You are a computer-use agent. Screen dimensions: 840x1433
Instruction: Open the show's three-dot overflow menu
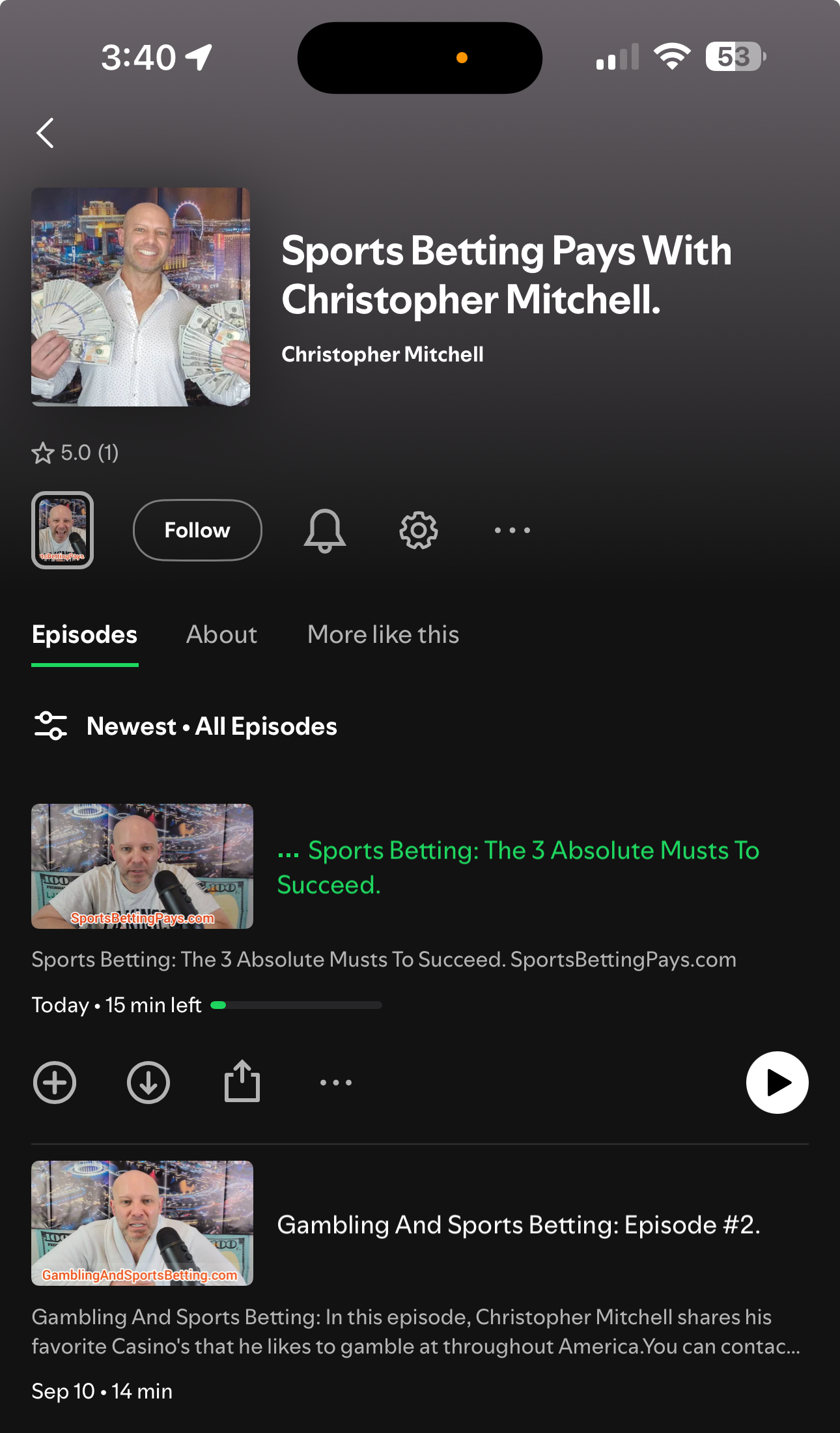tap(512, 530)
